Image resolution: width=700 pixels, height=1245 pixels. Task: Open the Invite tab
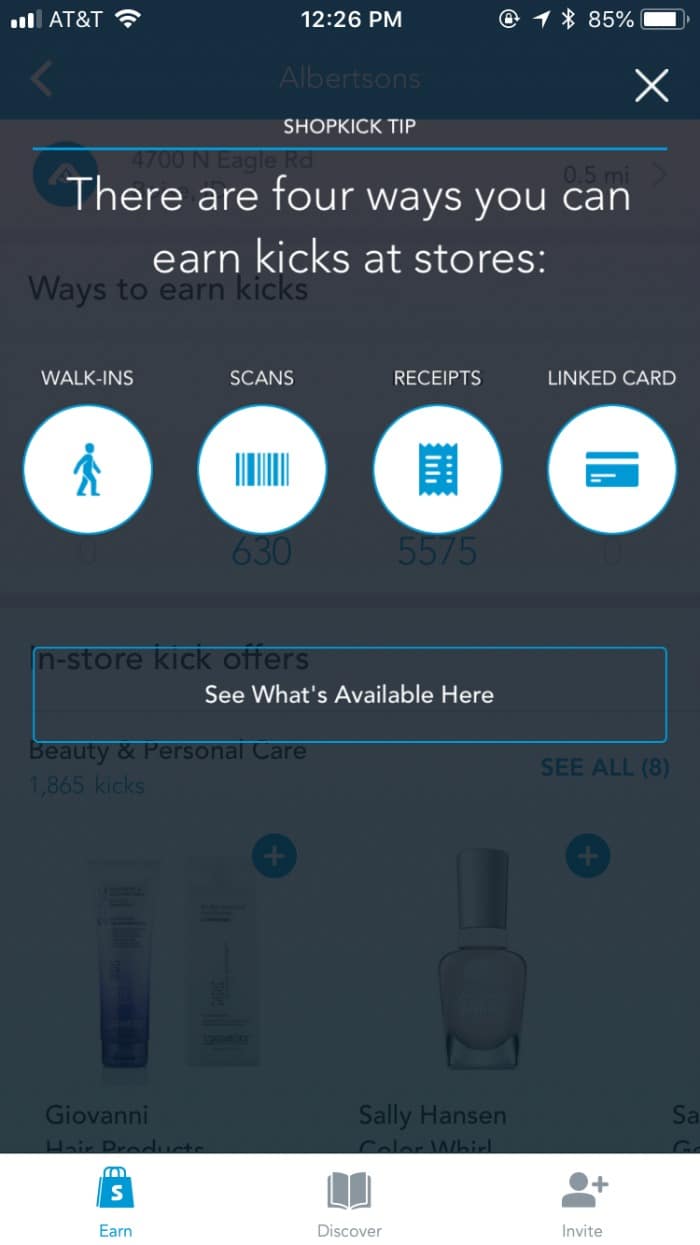point(583,1200)
